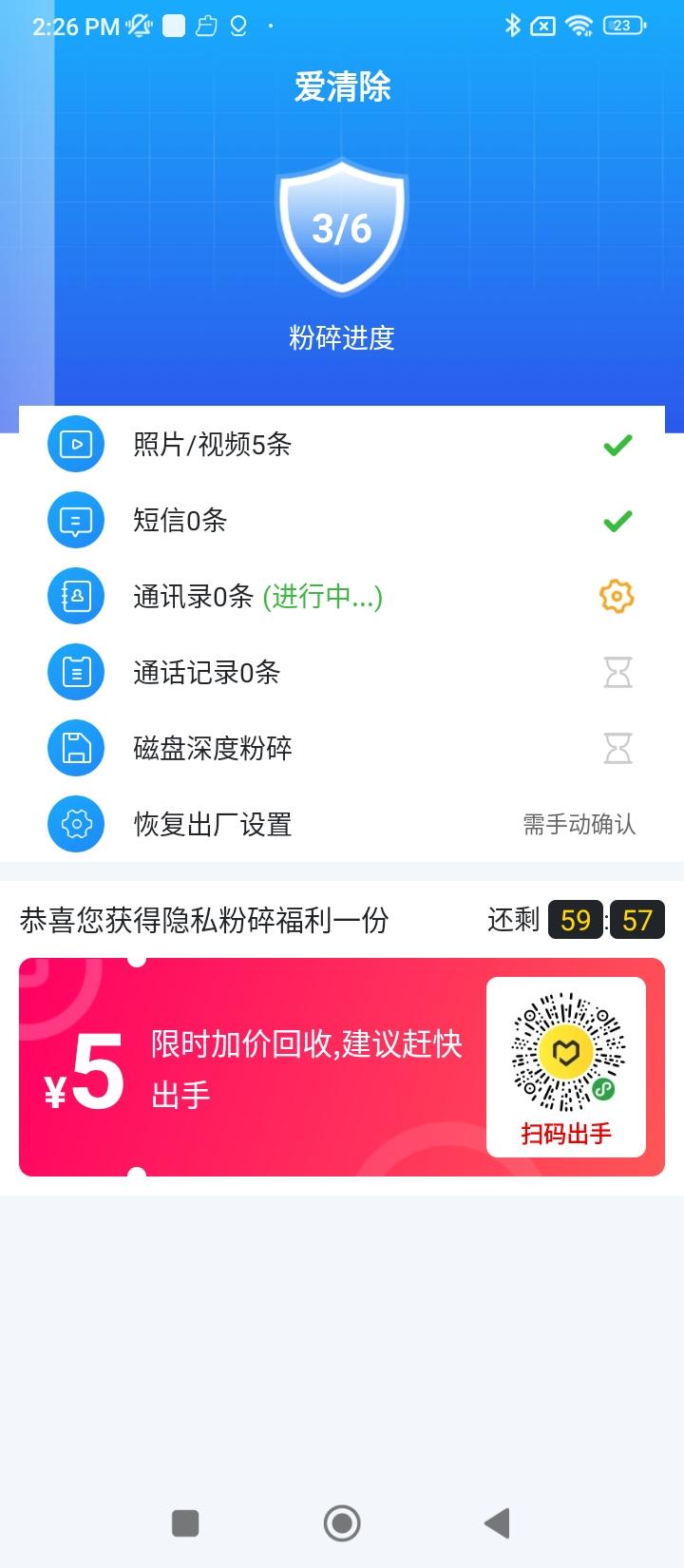The width and height of the screenshot is (684, 1568).
Task: Select the 短信 SMS message icon
Action: point(76,520)
